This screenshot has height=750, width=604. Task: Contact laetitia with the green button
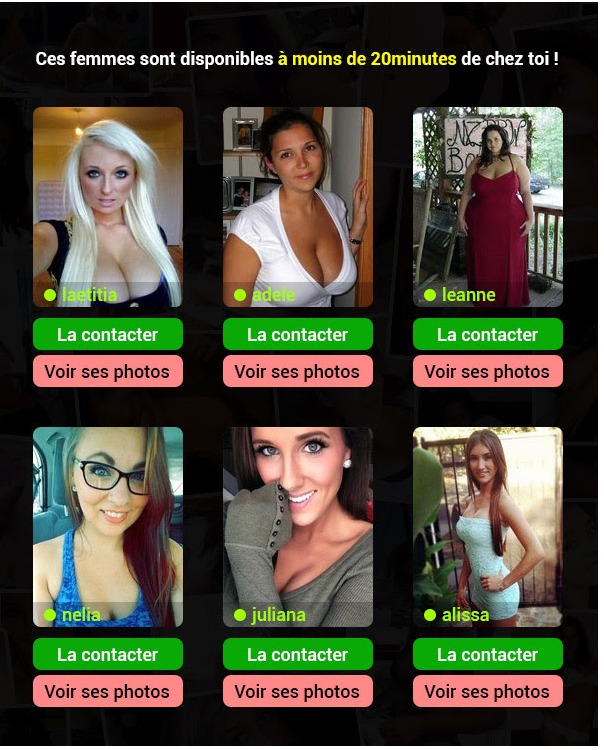click(x=108, y=334)
